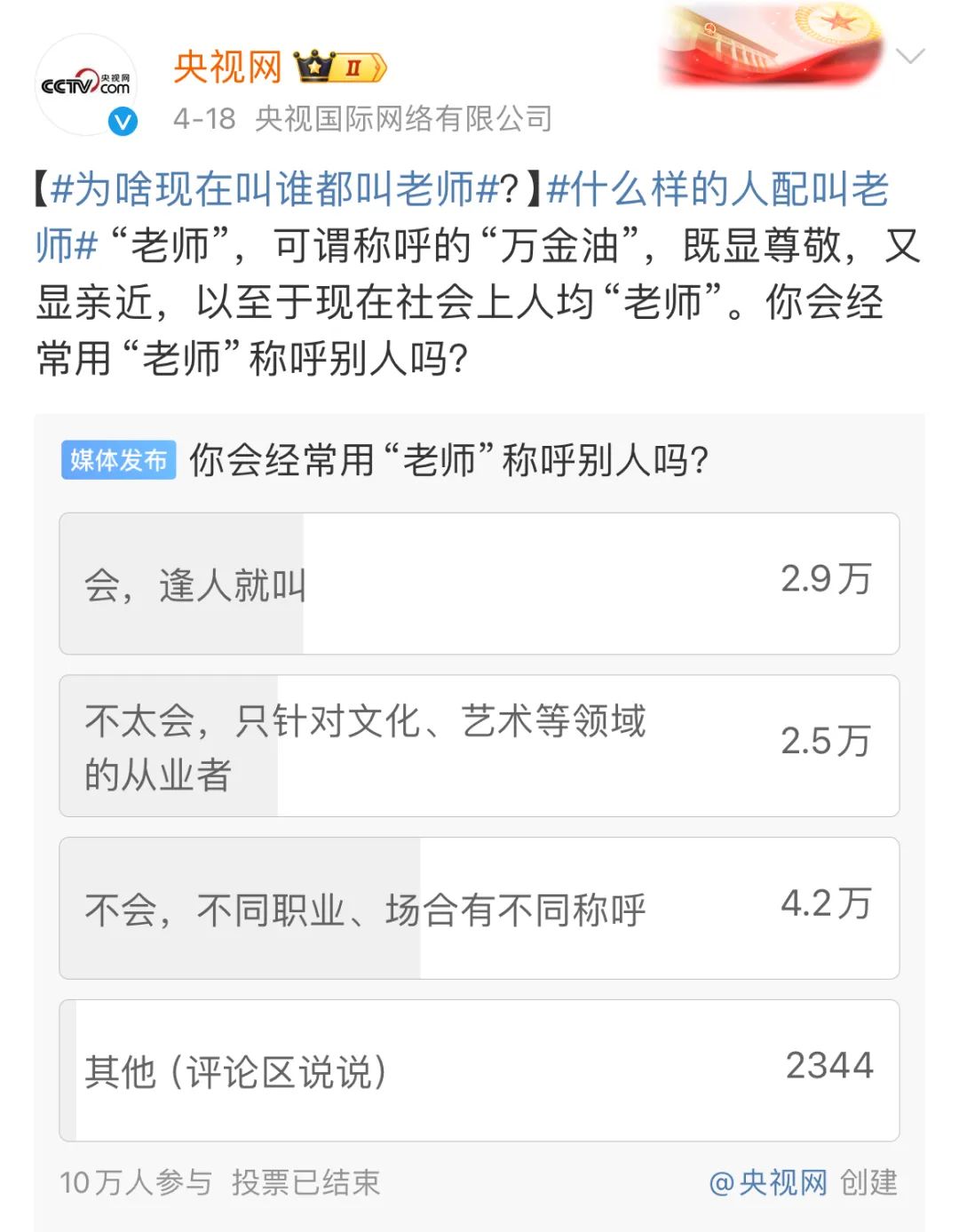Open hashtag #为啥现在叫谁都叫老师#

click(275, 189)
